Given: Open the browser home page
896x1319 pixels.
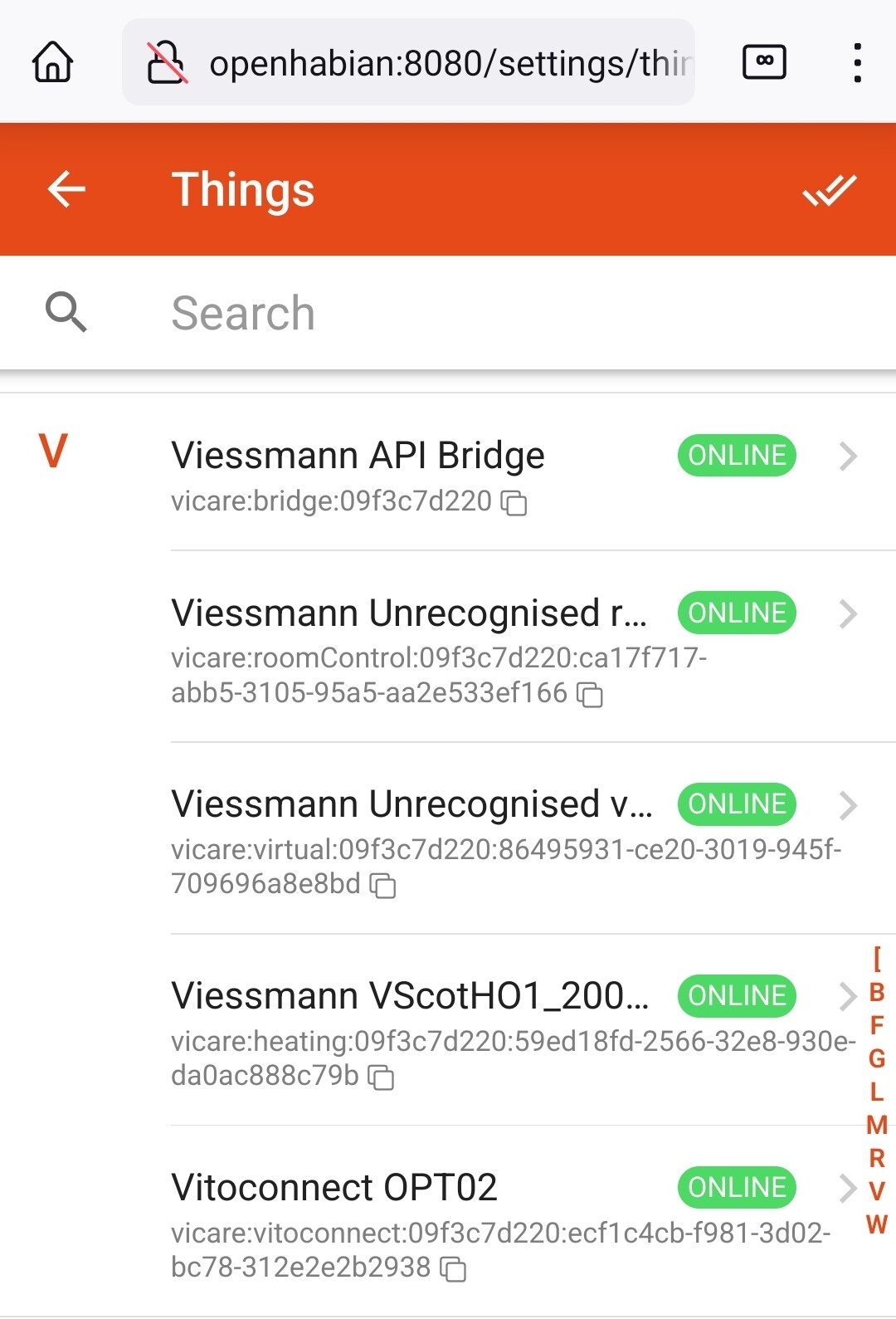Looking at the screenshot, I should (x=53, y=62).
